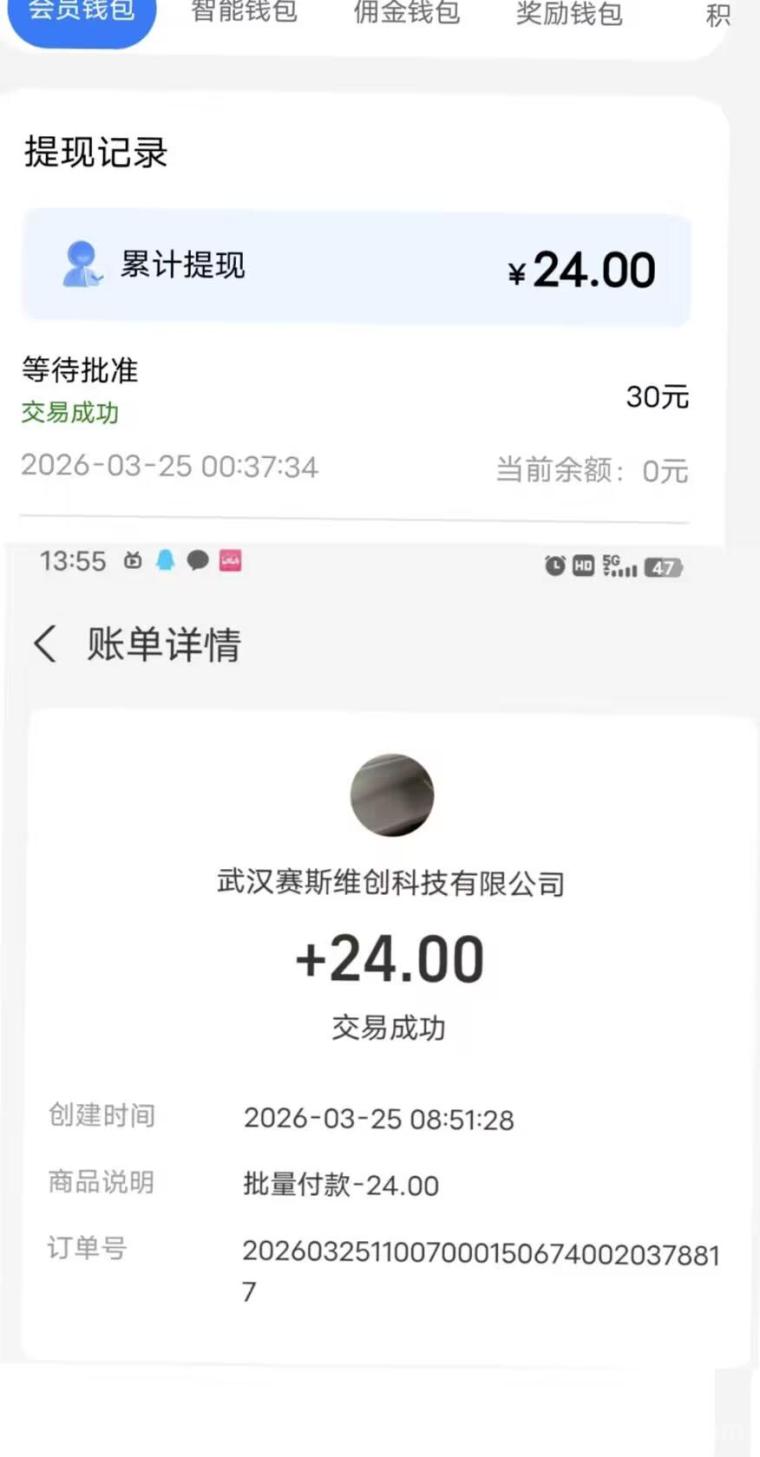Image resolution: width=760 pixels, height=1457 pixels.
Task: Tap the ¥24.00 cumulative withdrawal card
Action: tap(355, 264)
